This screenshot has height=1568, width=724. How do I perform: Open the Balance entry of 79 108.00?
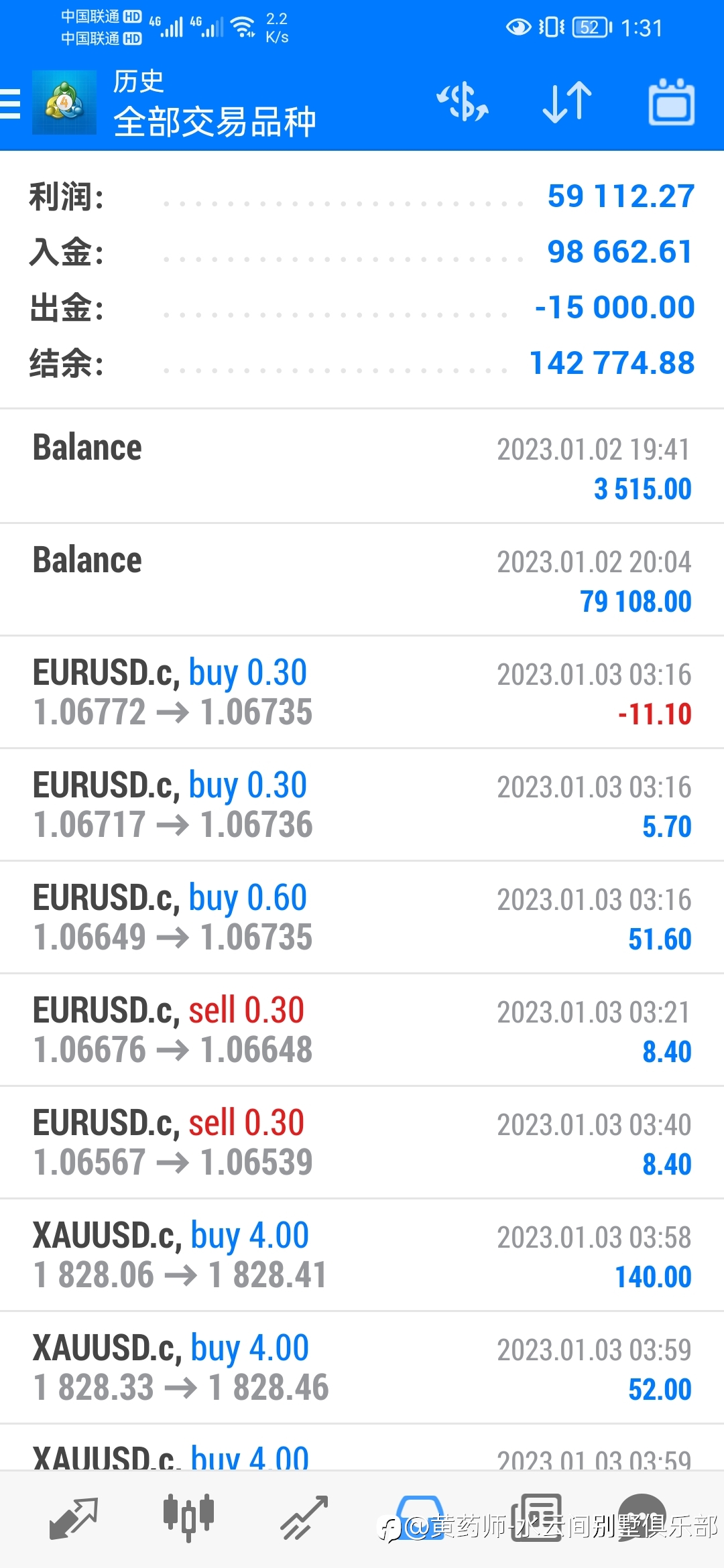[x=362, y=580]
